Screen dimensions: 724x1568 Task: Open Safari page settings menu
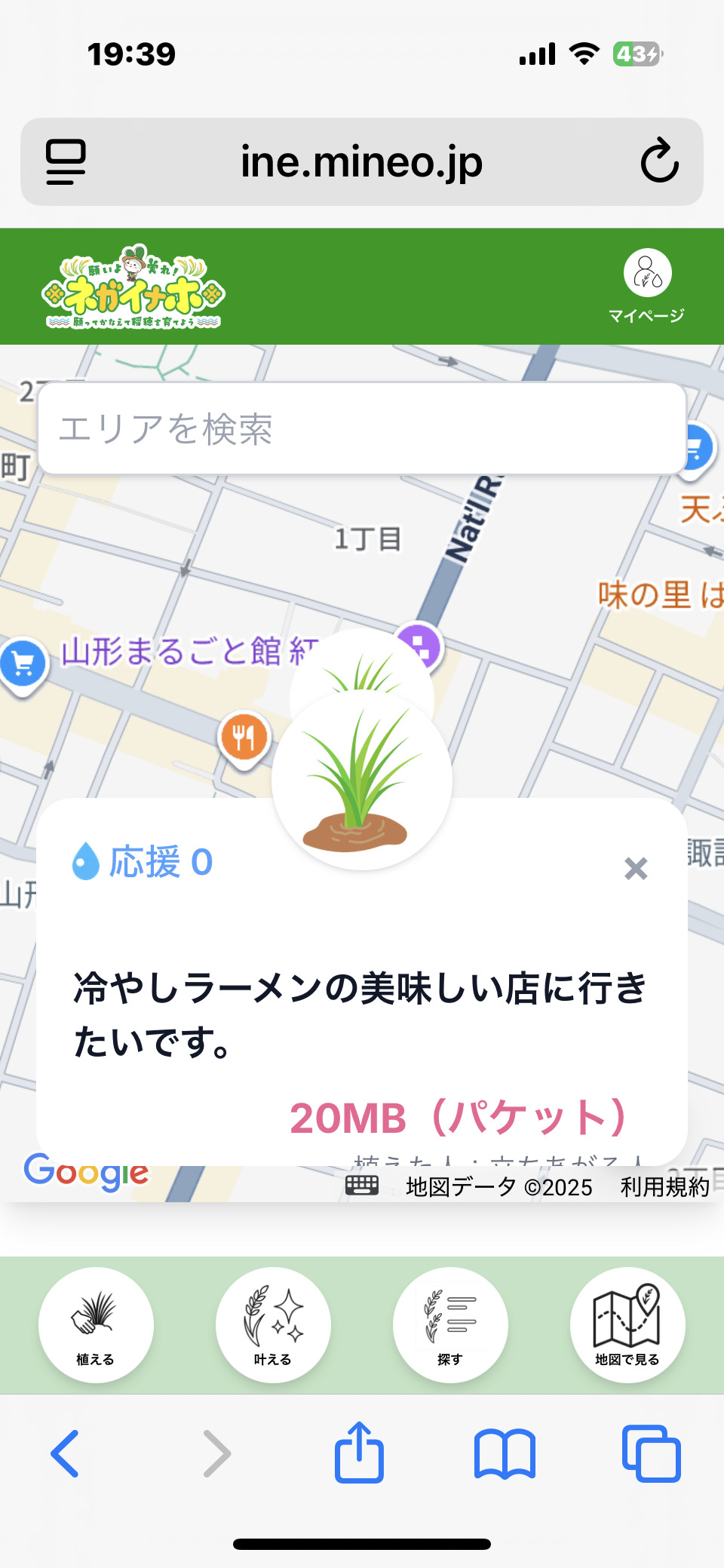tap(66, 161)
